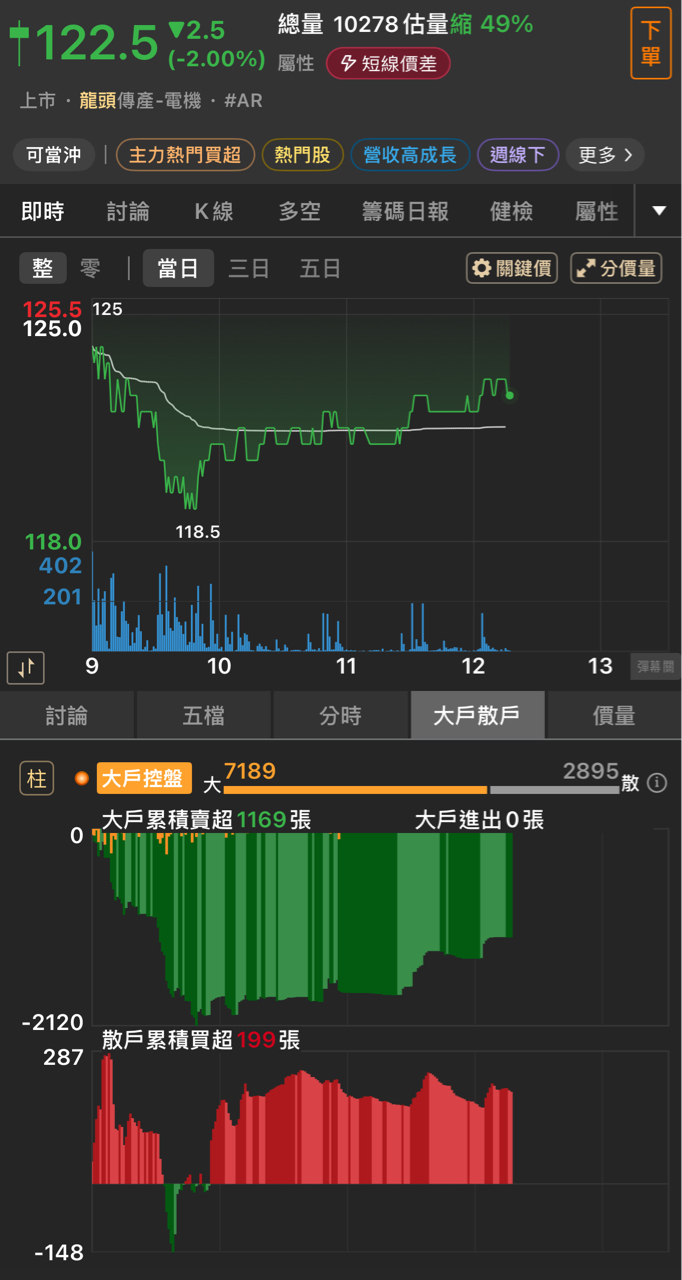Image resolution: width=682 pixels, height=1280 pixels.
Task: Open the tab dropdown arrow
Action: 659,211
